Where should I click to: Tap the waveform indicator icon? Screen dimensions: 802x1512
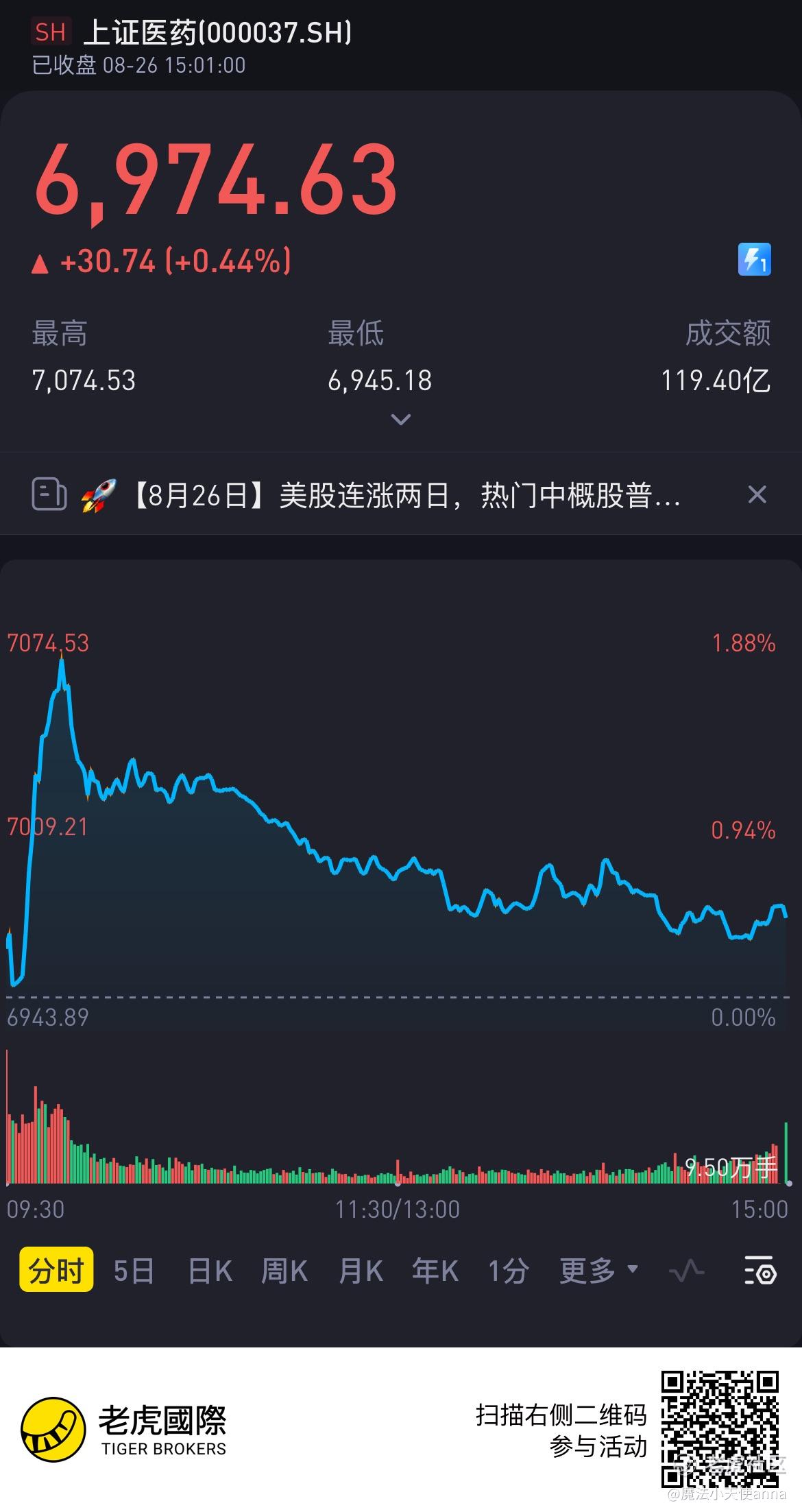click(686, 1271)
